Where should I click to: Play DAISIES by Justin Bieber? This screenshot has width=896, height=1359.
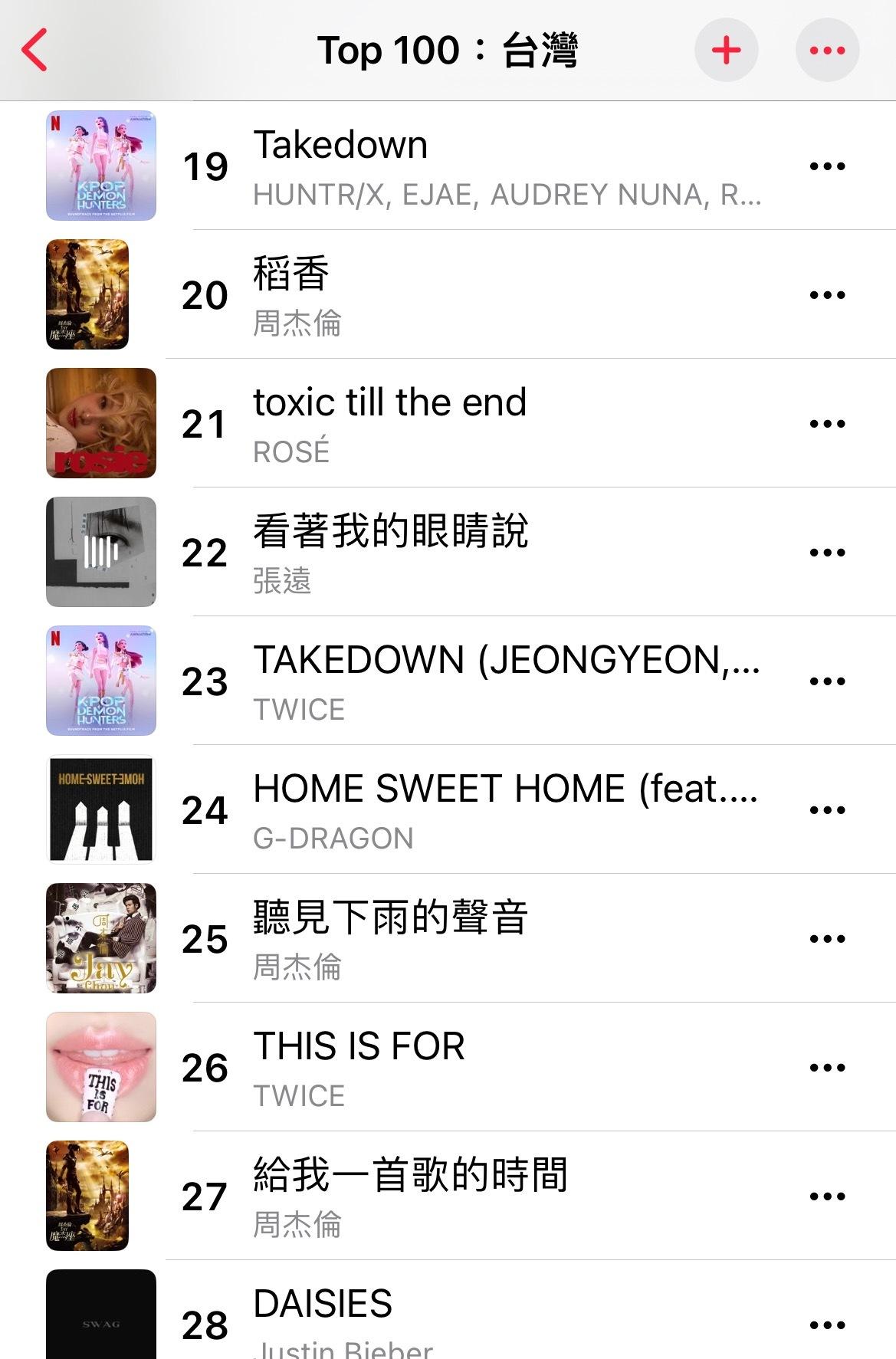tap(460, 1320)
